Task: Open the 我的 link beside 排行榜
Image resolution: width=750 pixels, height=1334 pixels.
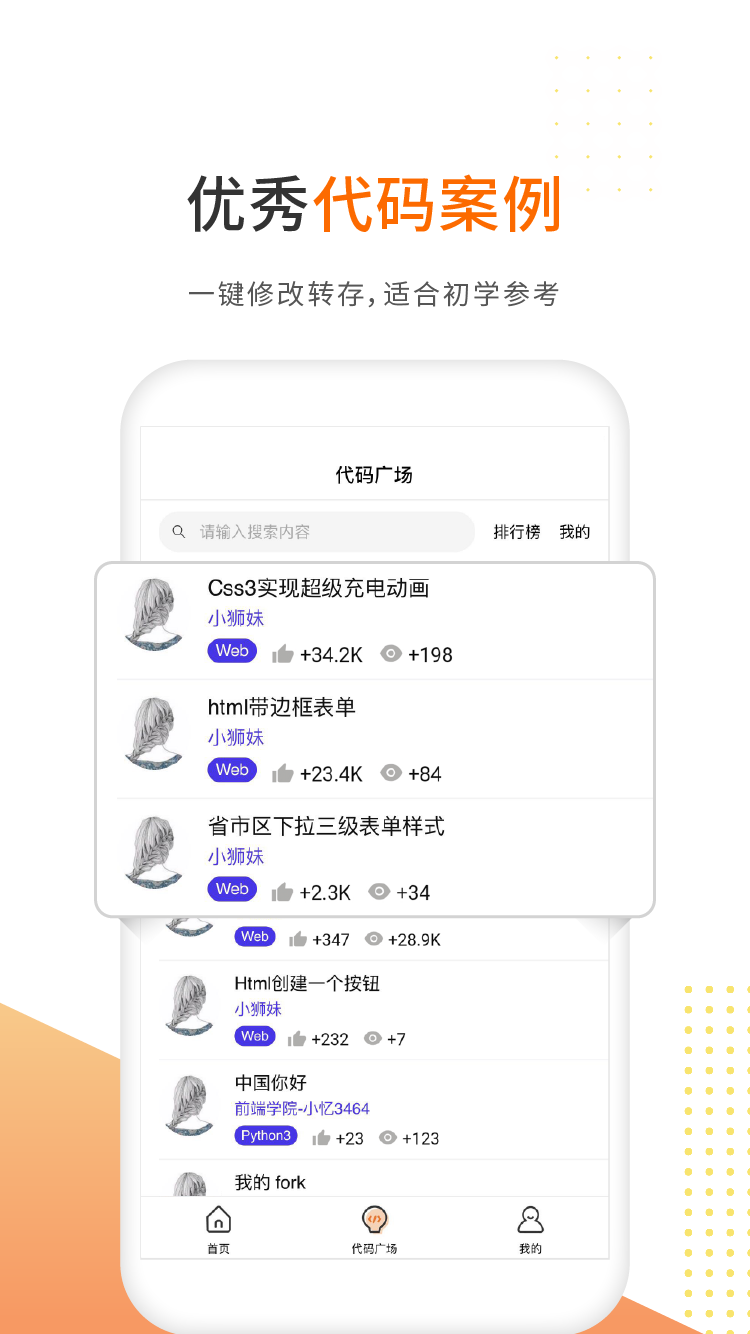Action: 575,532
